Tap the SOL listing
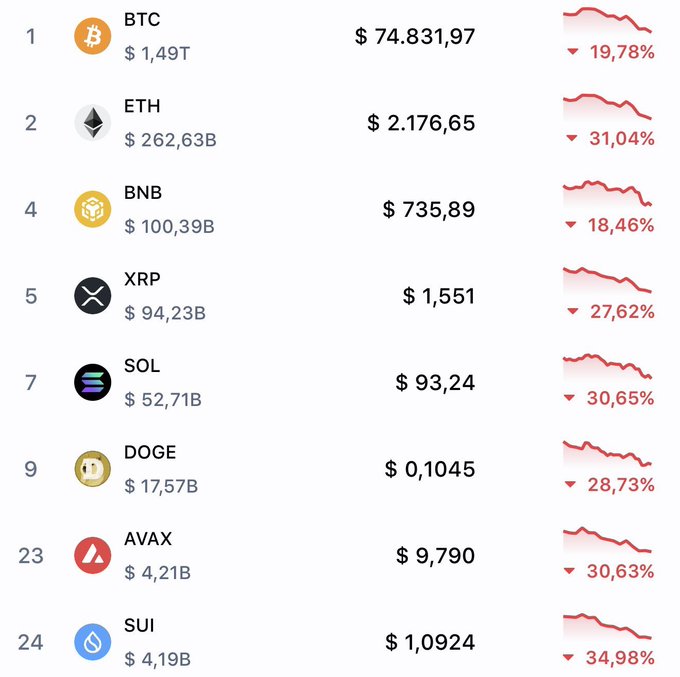Image resolution: width=680 pixels, height=677 pixels. [x=142, y=366]
